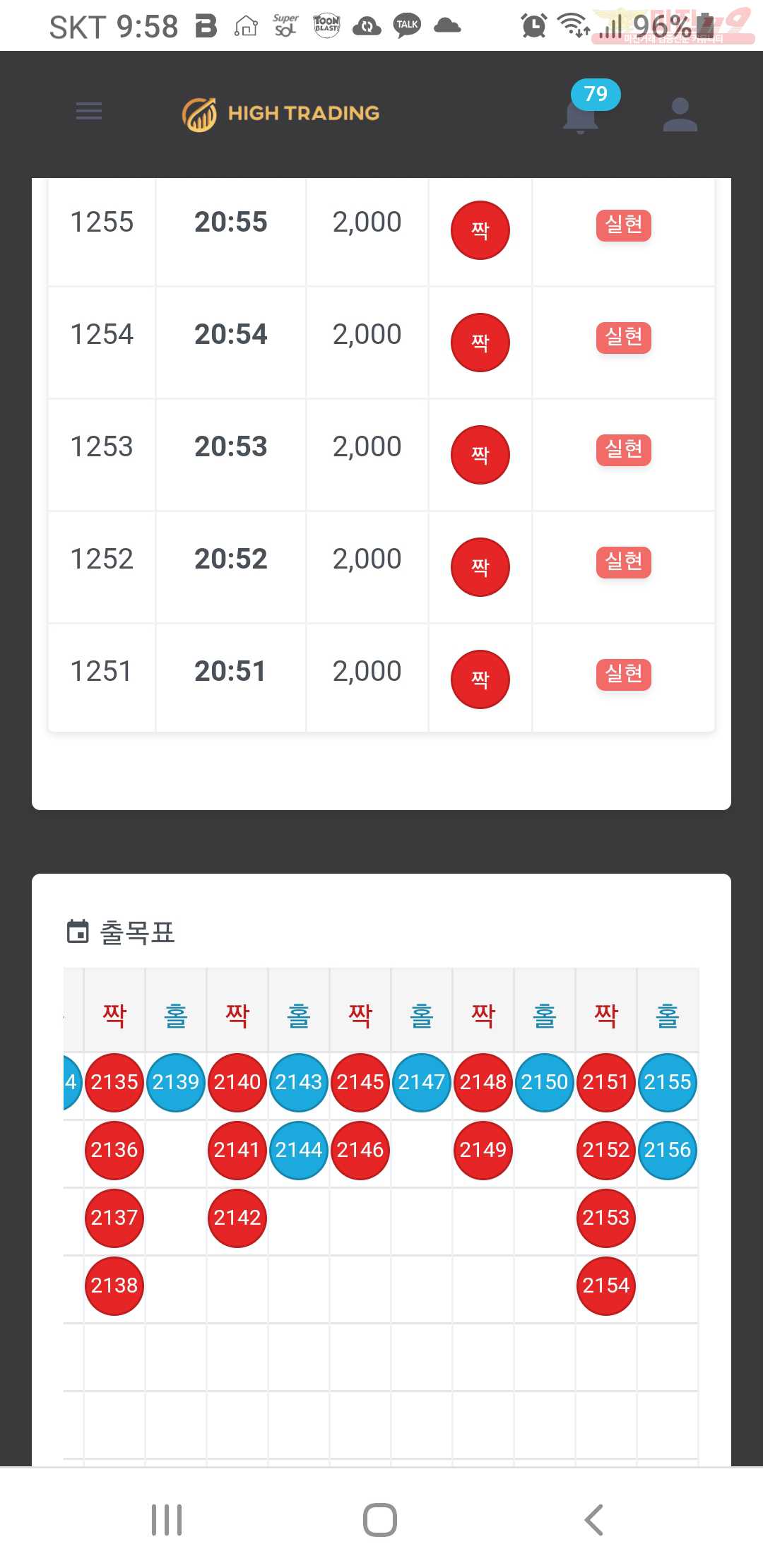
Task: Open the notifications bell
Action: [x=581, y=115]
